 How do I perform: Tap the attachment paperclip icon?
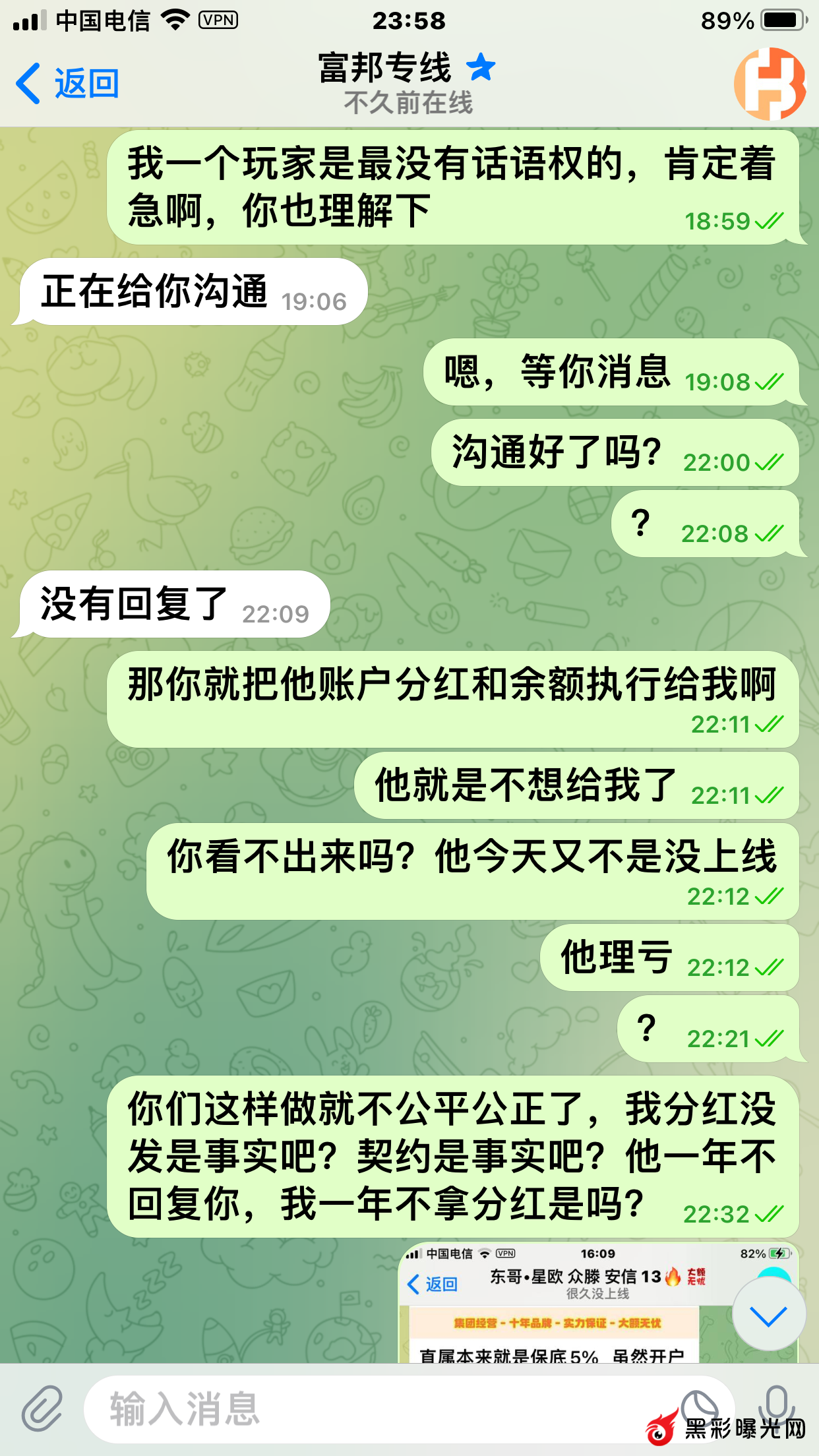pyautogui.click(x=42, y=1409)
